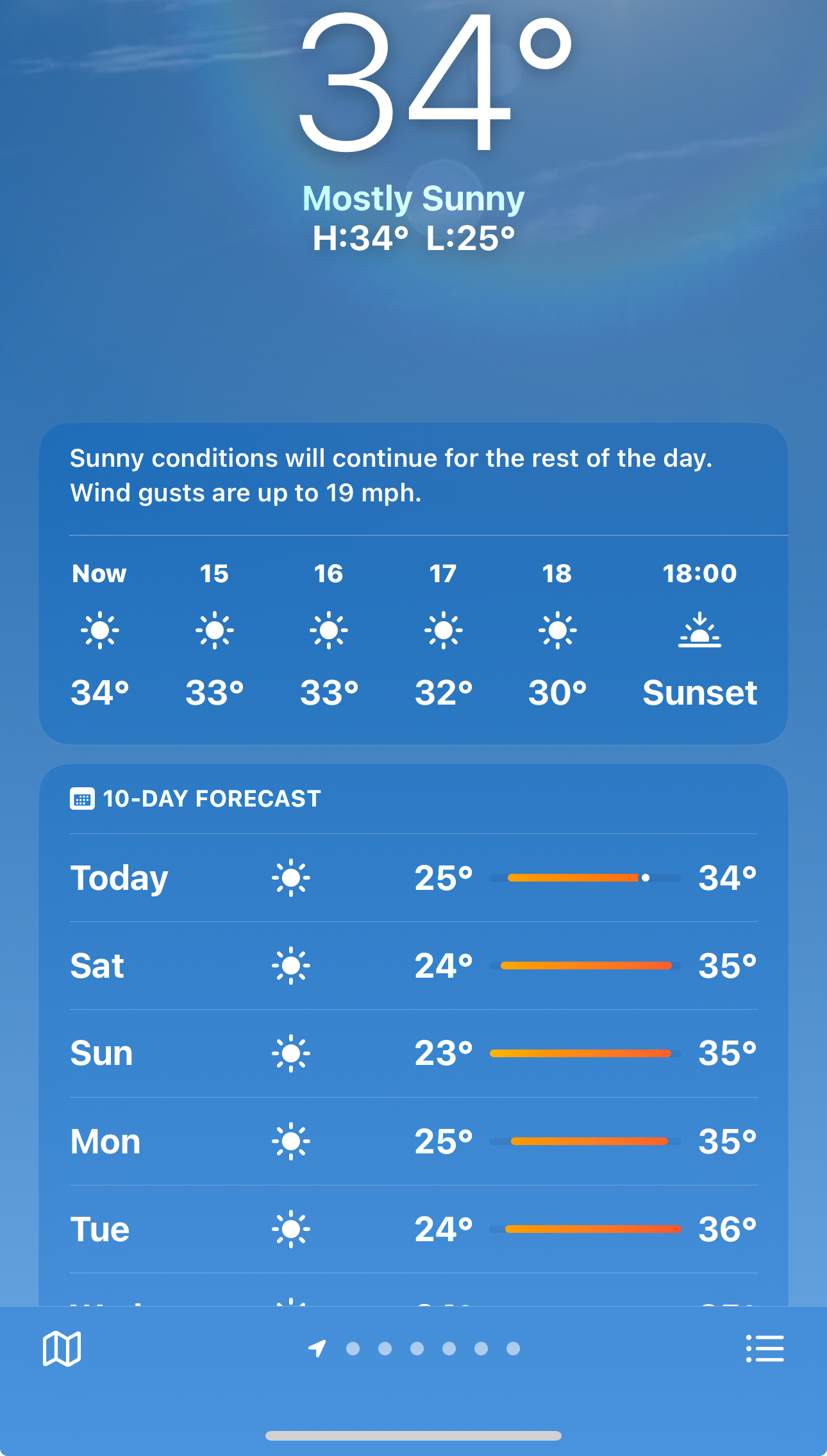
Task: Show Tue forecast details
Action: pyautogui.click(x=413, y=1229)
